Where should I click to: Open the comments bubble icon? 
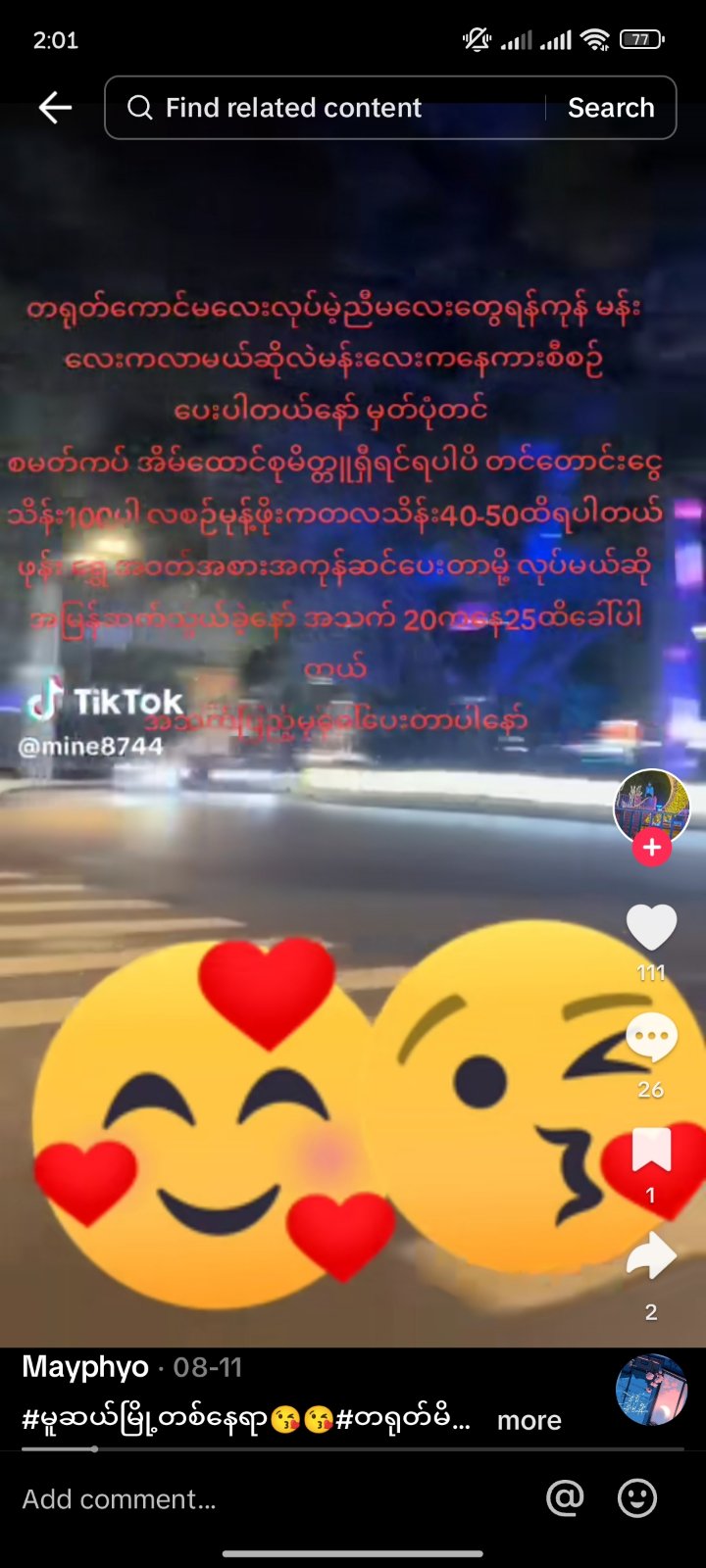tap(651, 1039)
